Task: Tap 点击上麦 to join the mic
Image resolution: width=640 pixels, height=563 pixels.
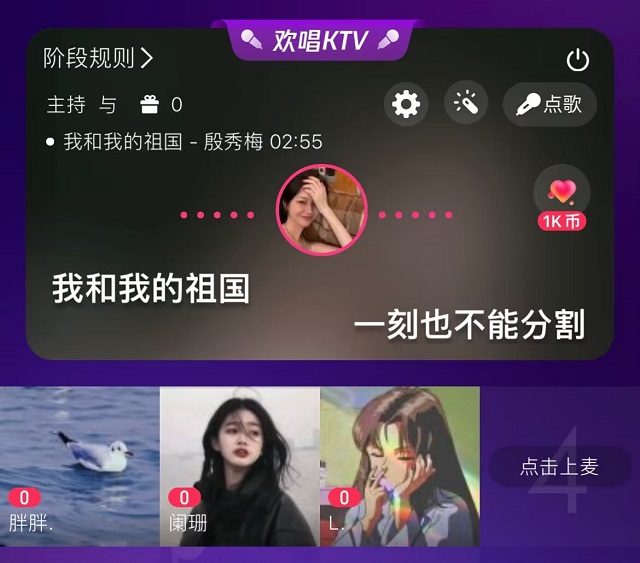Action: 559,466
